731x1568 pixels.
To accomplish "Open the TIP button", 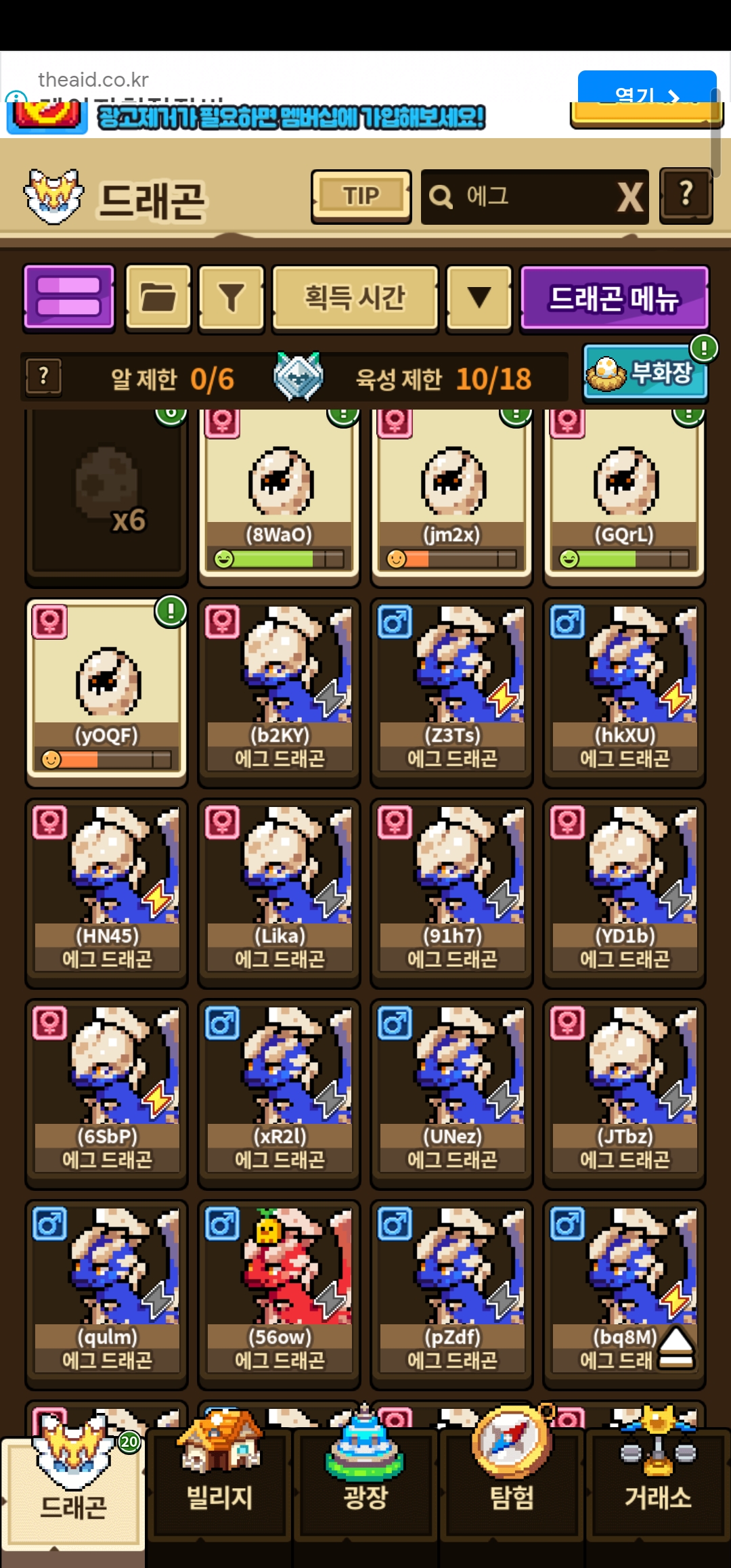I will (361, 196).
